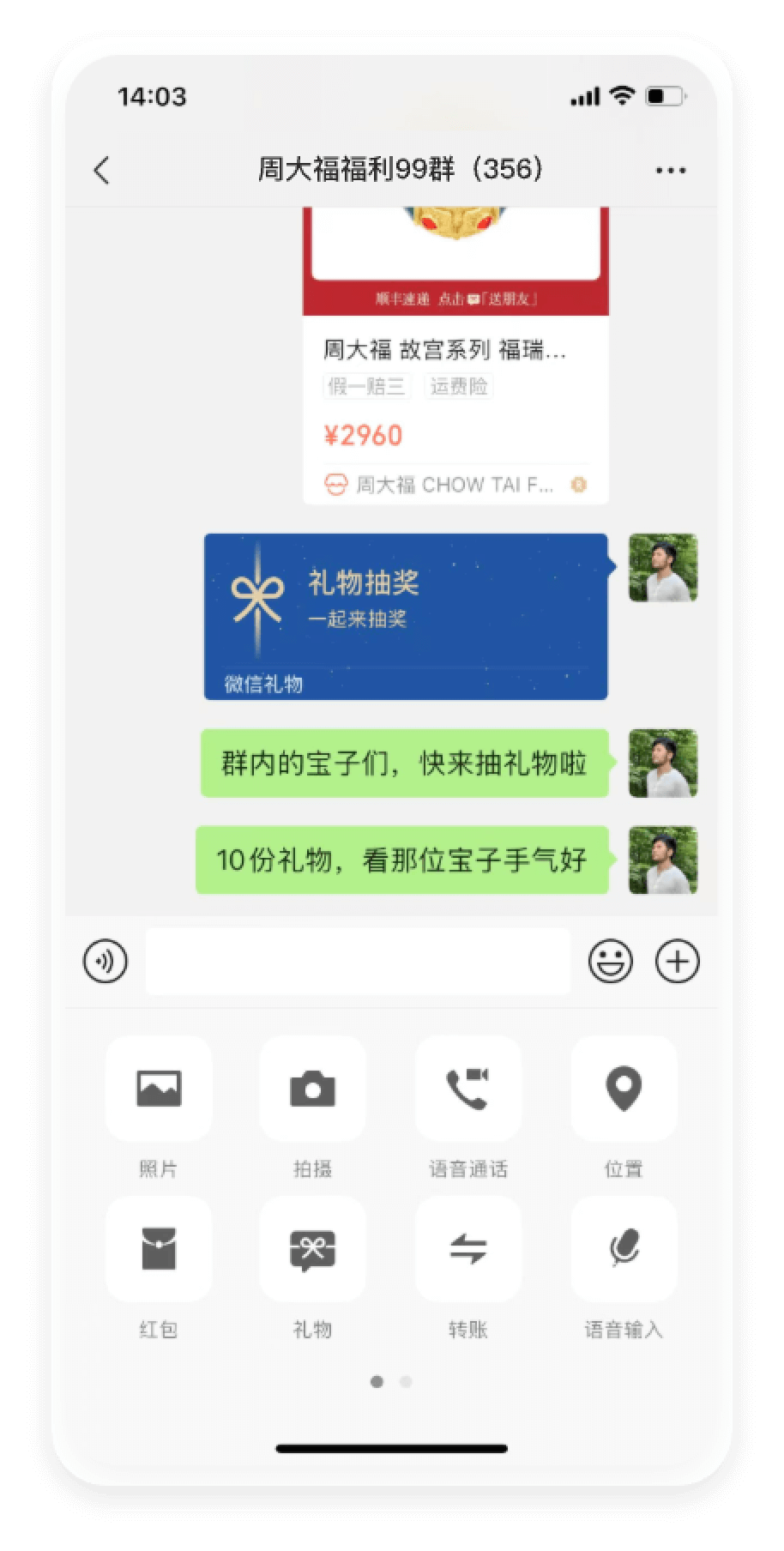
Task: Go back from the group chat
Action: [x=101, y=170]
